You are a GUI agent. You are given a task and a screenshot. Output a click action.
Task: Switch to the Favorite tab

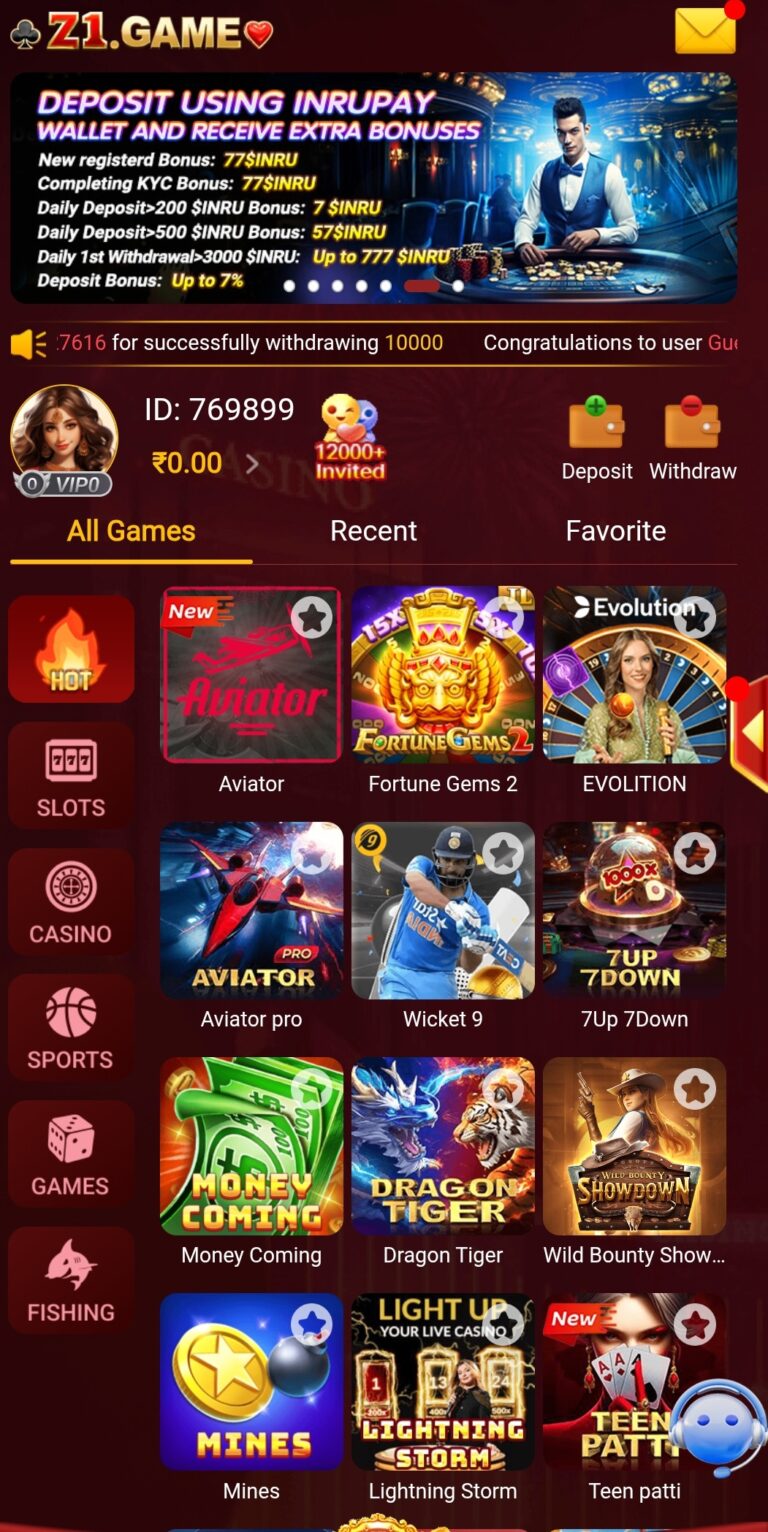[615, 531]
